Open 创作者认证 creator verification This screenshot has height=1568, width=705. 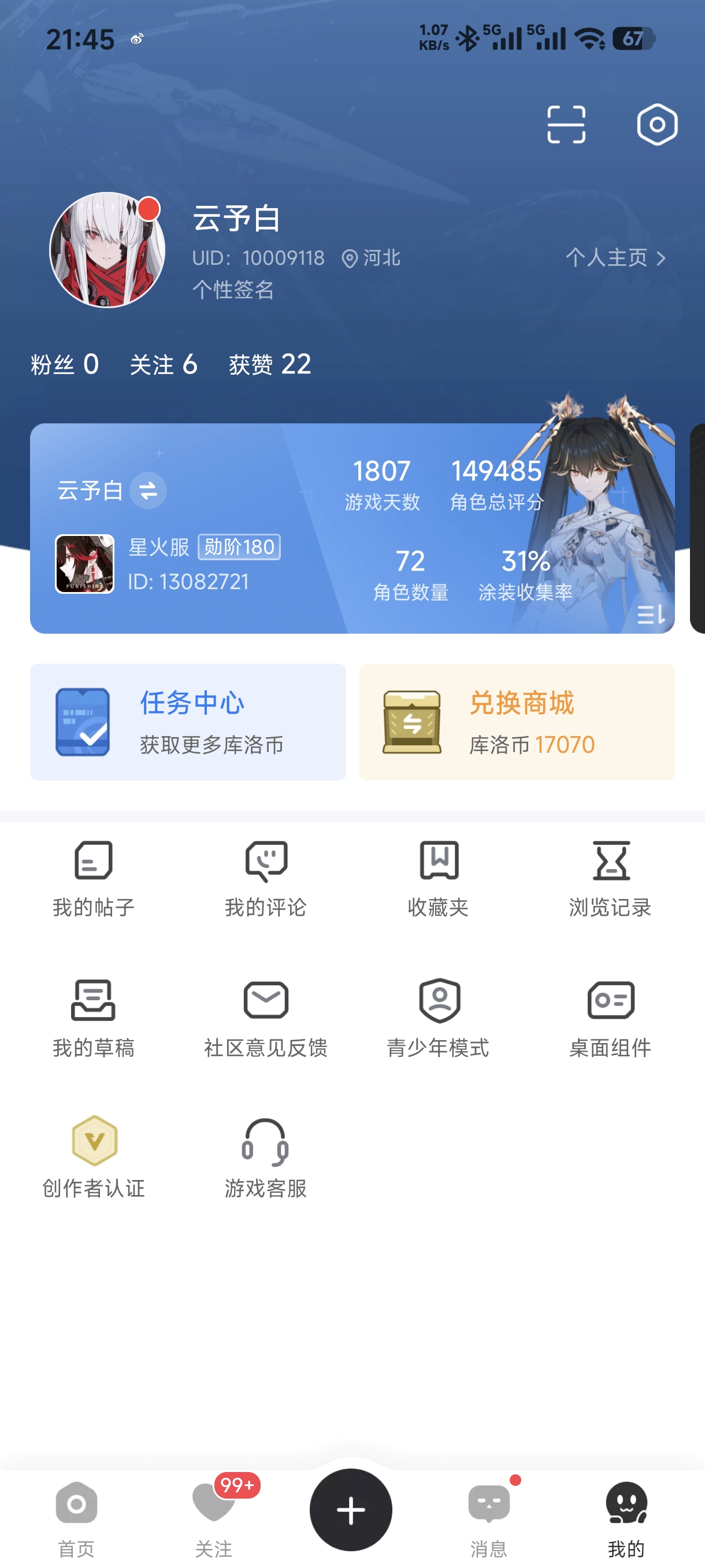pos(93,1157)
